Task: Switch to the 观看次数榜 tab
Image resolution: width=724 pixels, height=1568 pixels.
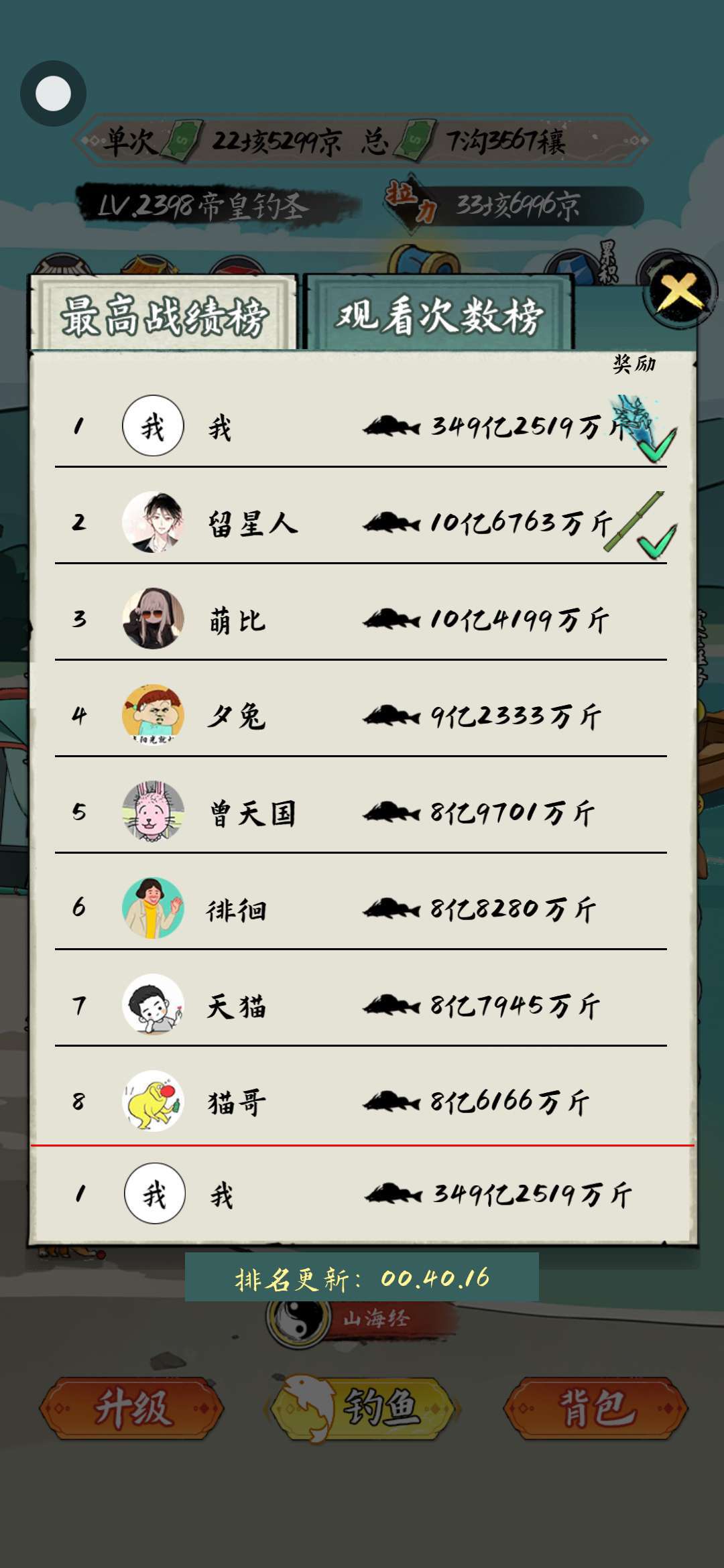Action: pos(439,315)
